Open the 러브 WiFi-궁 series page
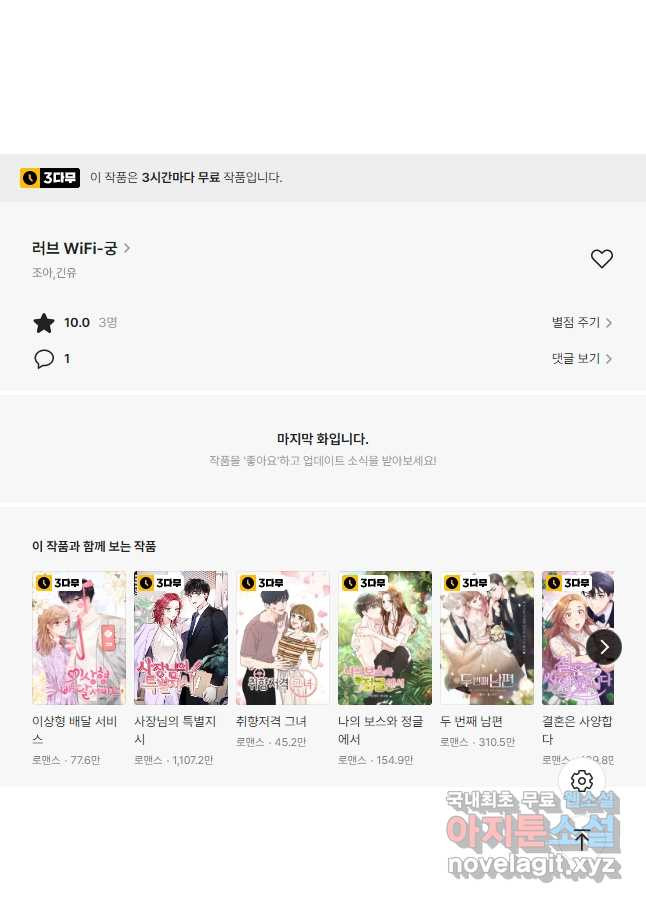The width and height of the screenshot is (646, 903). pos(80,248)
